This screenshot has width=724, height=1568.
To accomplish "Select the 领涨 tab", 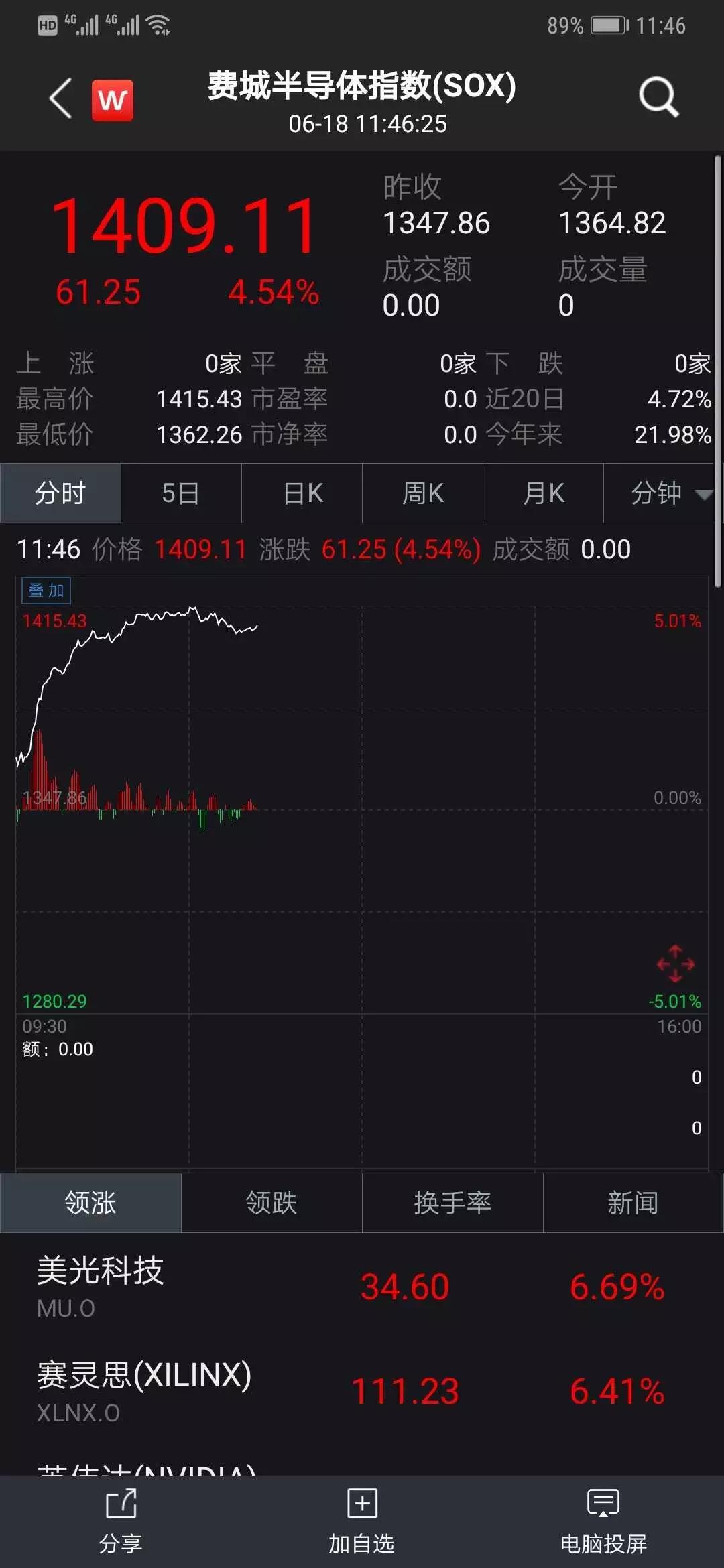I will coord(90,1202).
